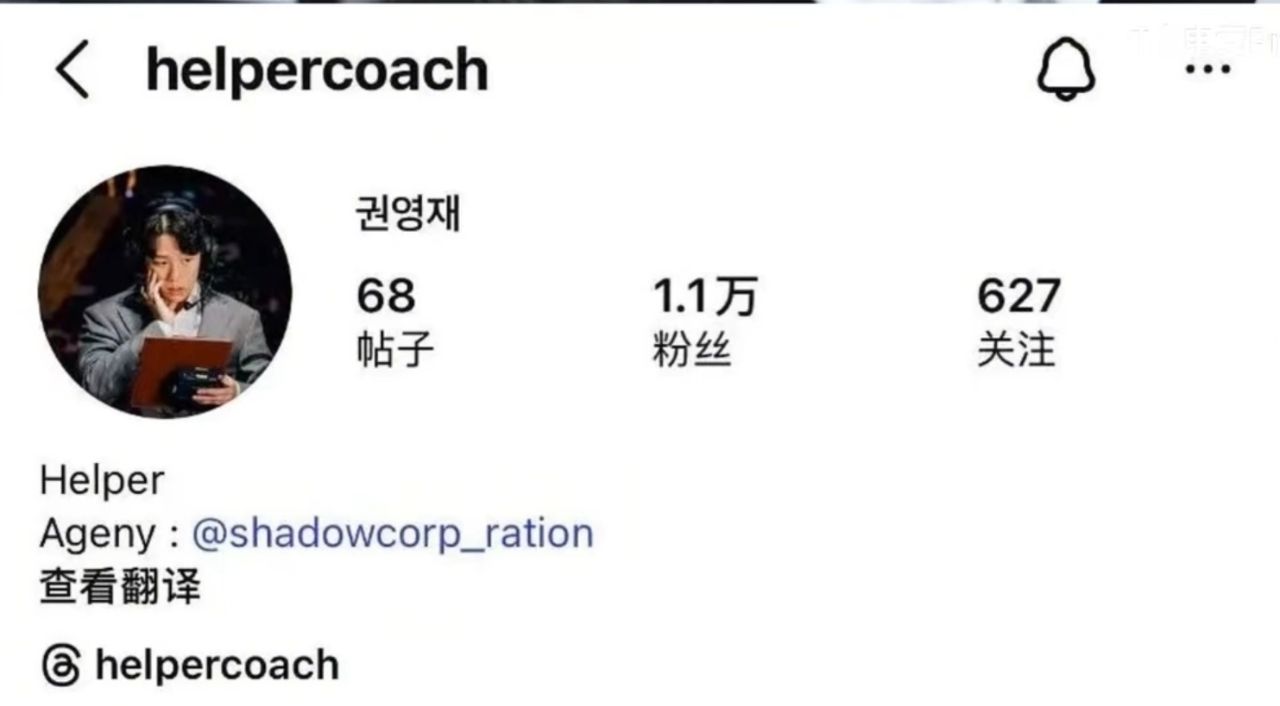
Task: Tap 查看翻译 to translate bio
Action: pos(120,587)
